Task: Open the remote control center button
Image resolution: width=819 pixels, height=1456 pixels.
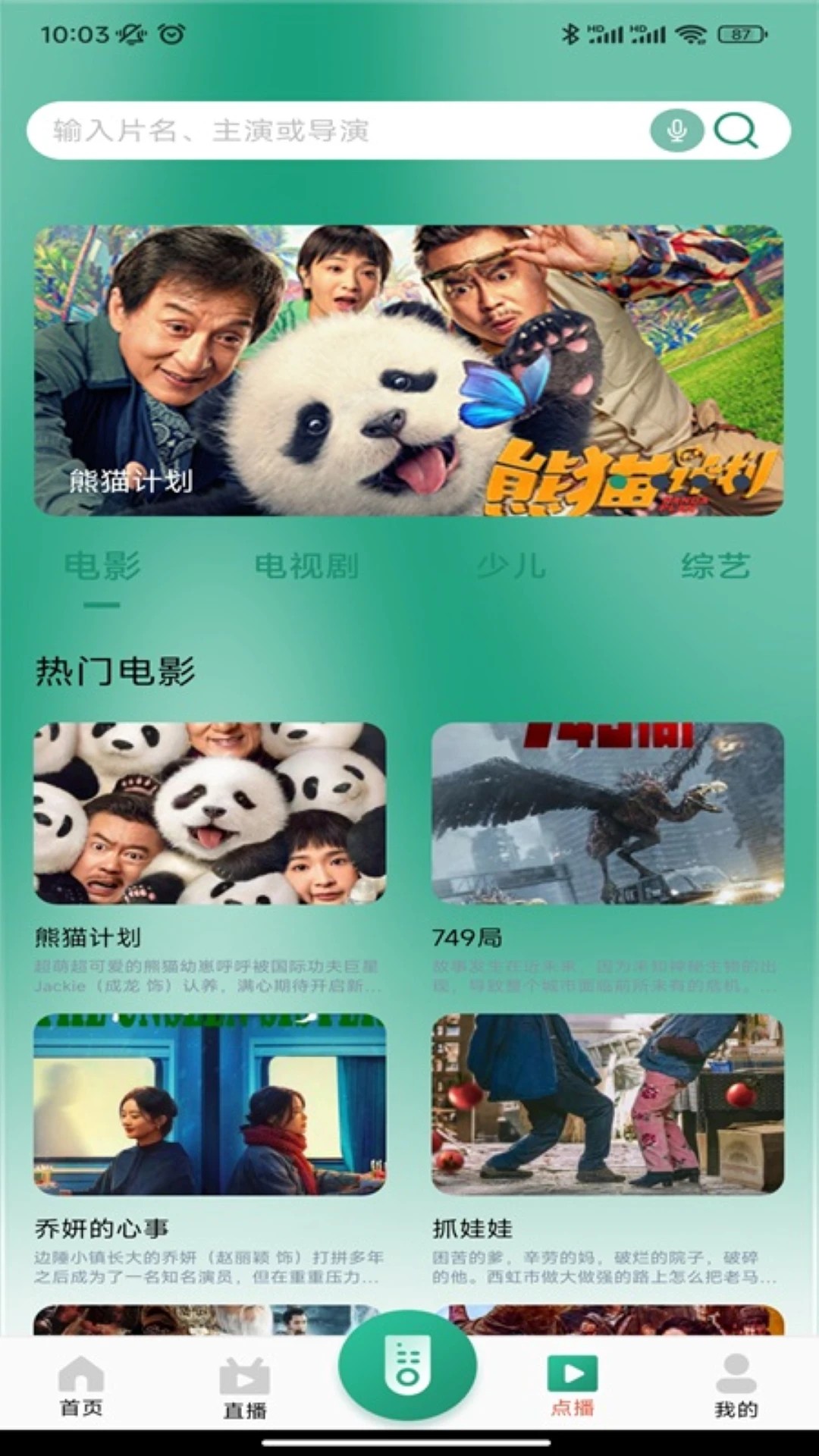Action: tap(408, 1365)
